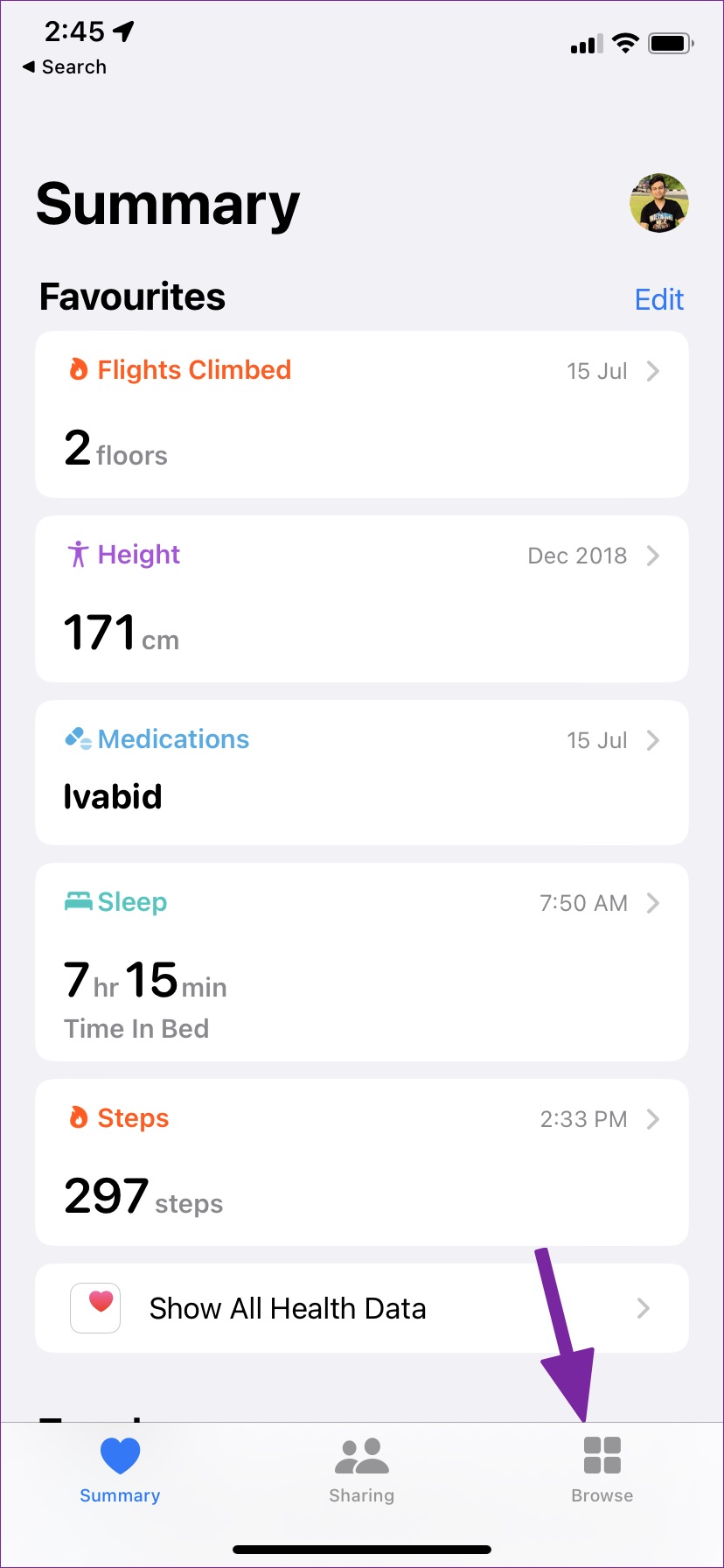Image resolution: width=724 pixels, height=1568 pixels.
Task: Show All Health Data
Action: (x=361, y=1308)
